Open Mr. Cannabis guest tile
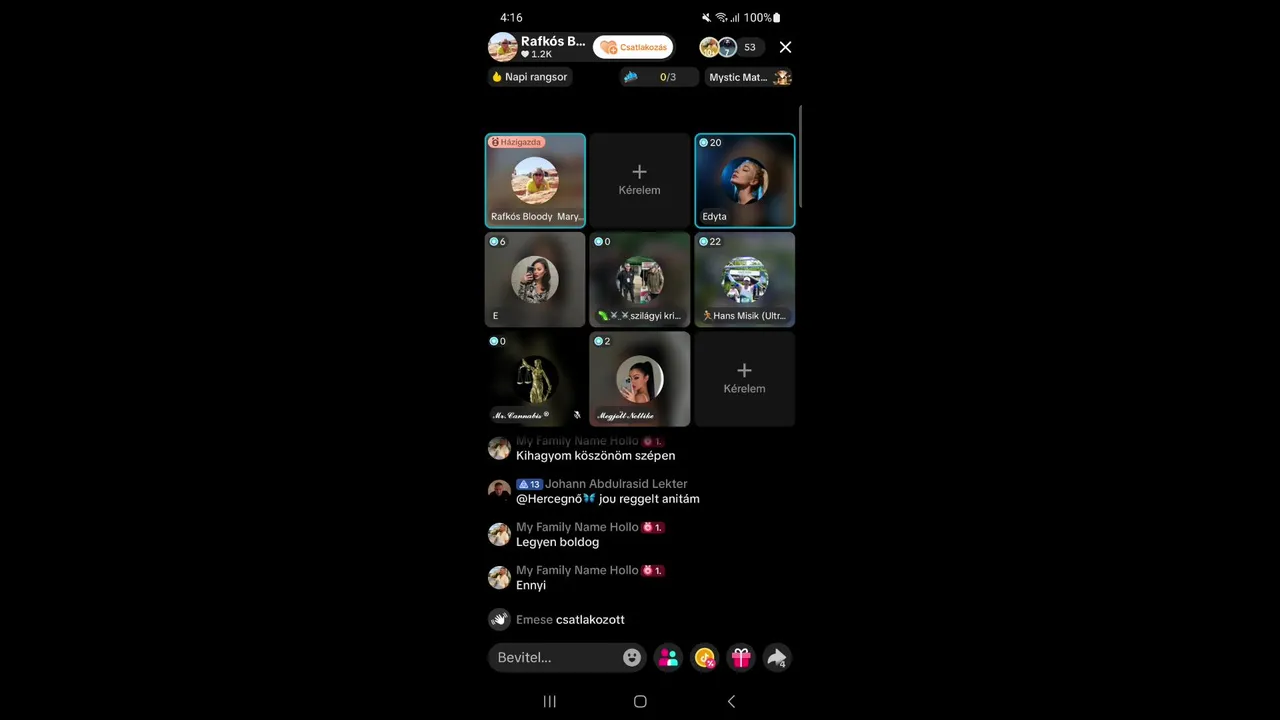Viewport: 1280px width, 720px height. coord(535,380)
